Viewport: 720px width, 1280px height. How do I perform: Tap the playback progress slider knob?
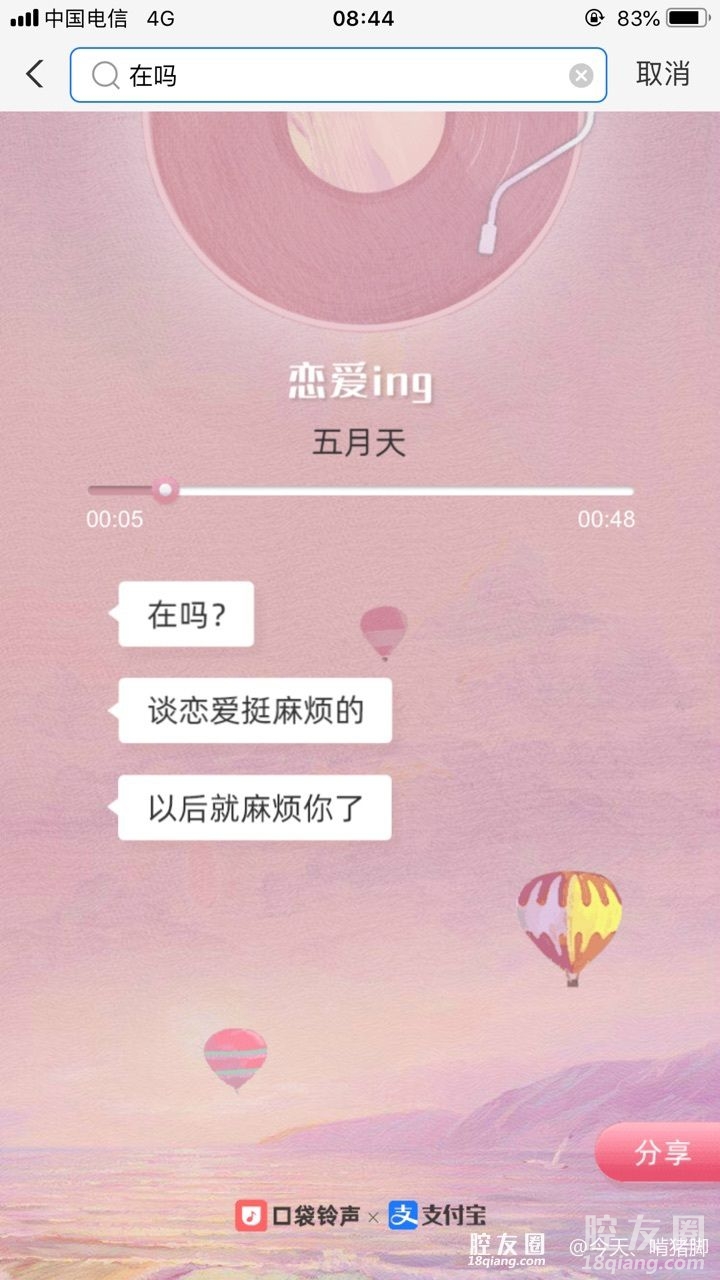tap(165, 490)
